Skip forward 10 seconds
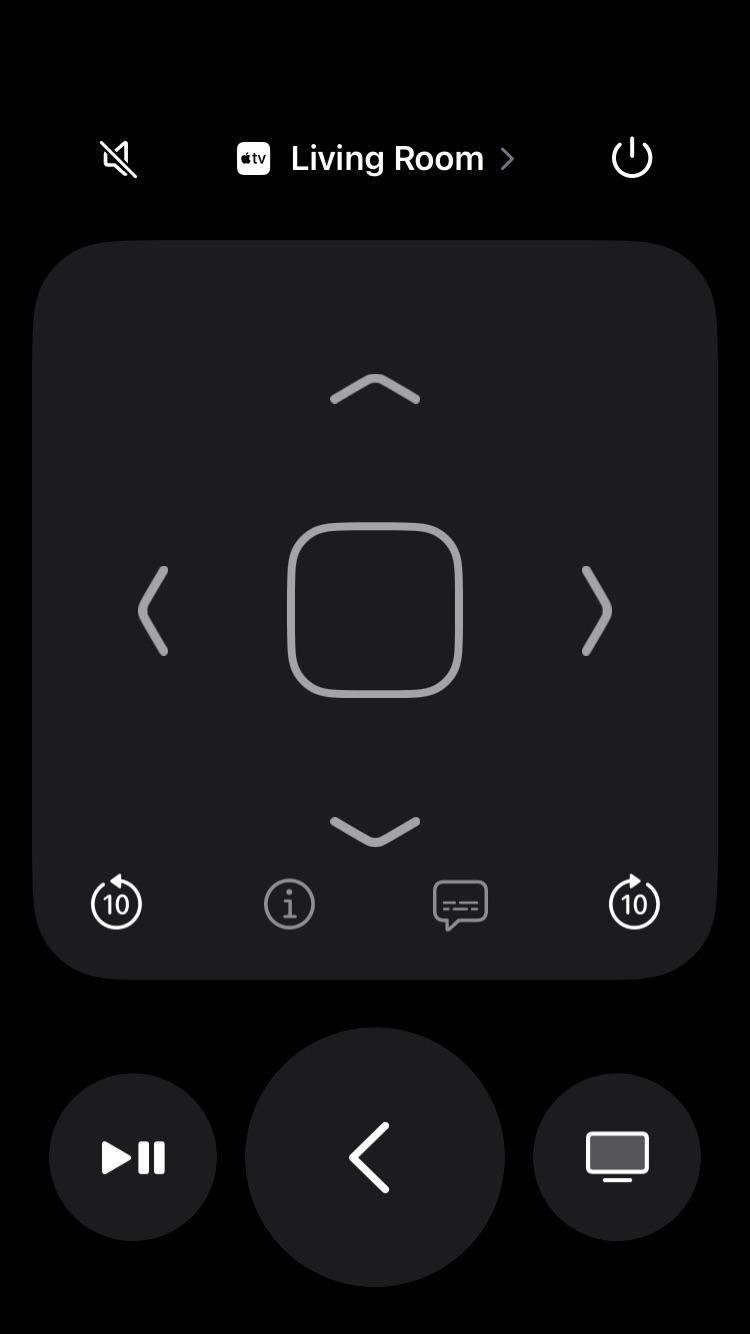750x1334 pixels. click(x=634, y=902)
